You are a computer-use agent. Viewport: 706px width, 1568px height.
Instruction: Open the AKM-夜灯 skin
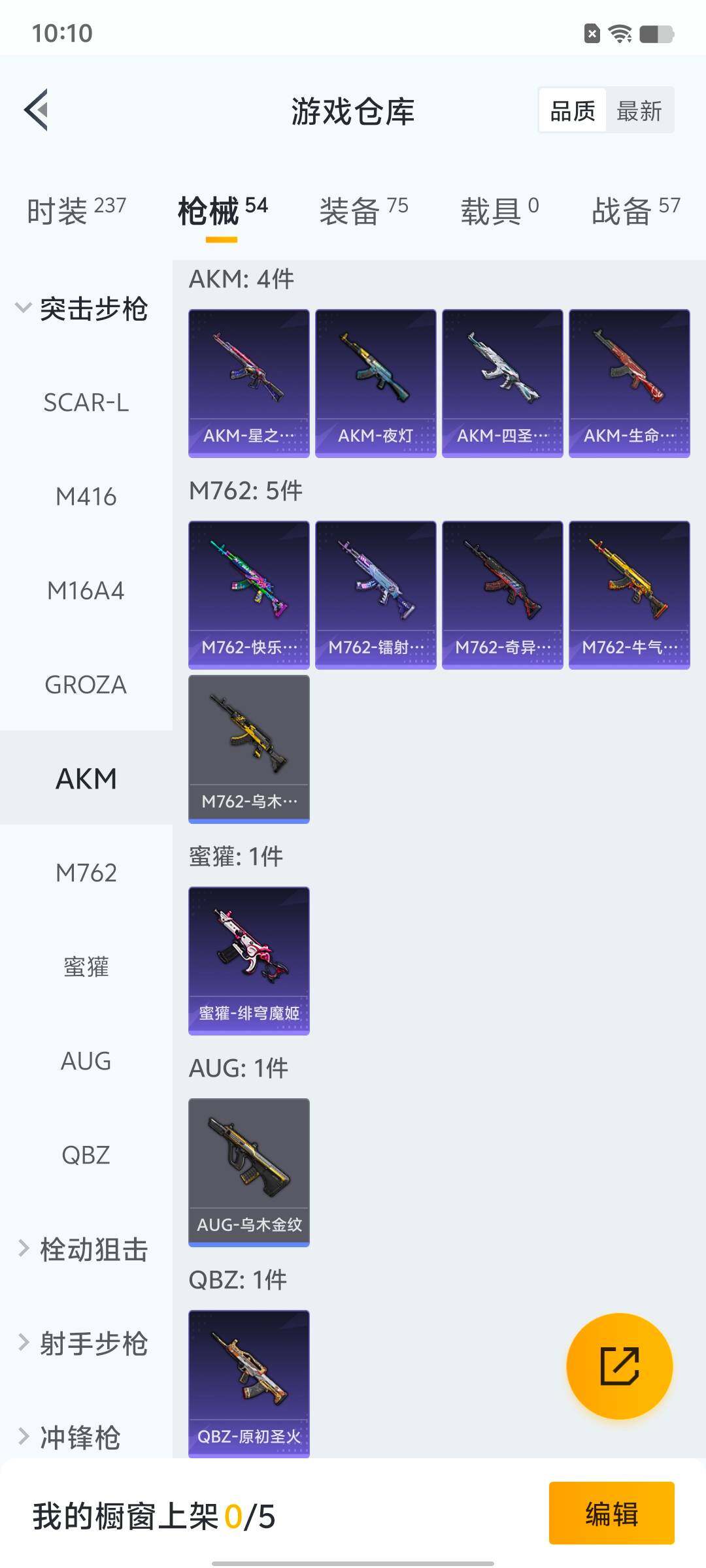point(375,383)
